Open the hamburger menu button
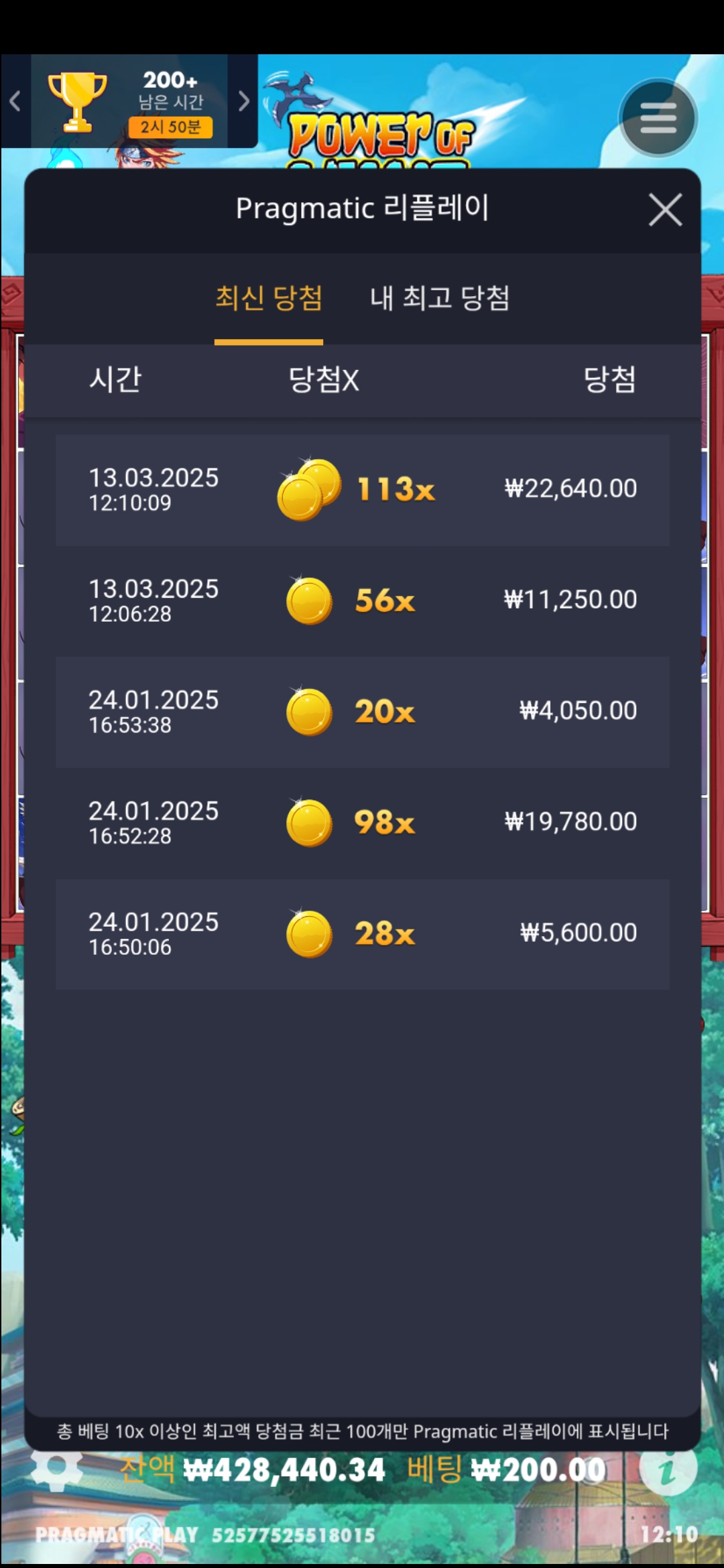This screenshot has width=724, height=1568. click(658, 119)
